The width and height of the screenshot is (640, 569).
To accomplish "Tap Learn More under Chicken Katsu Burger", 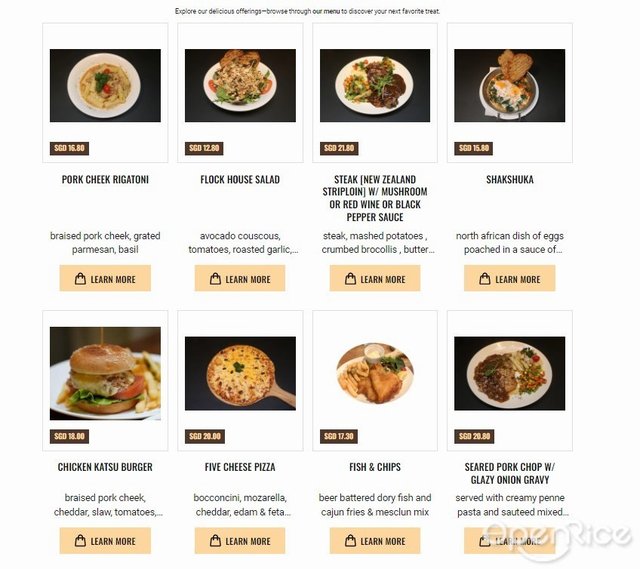I will click(x=105, y=541).
